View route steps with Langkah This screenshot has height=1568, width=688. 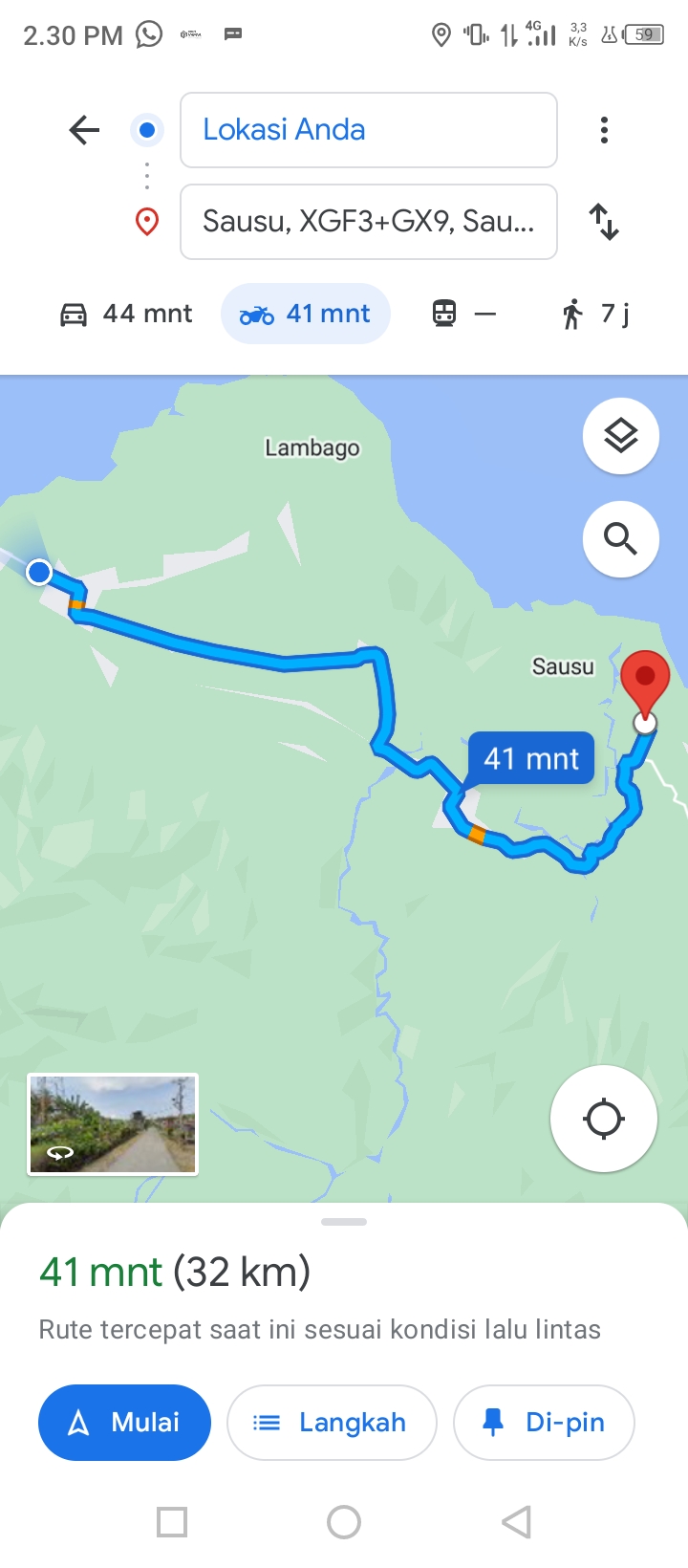332,1423
